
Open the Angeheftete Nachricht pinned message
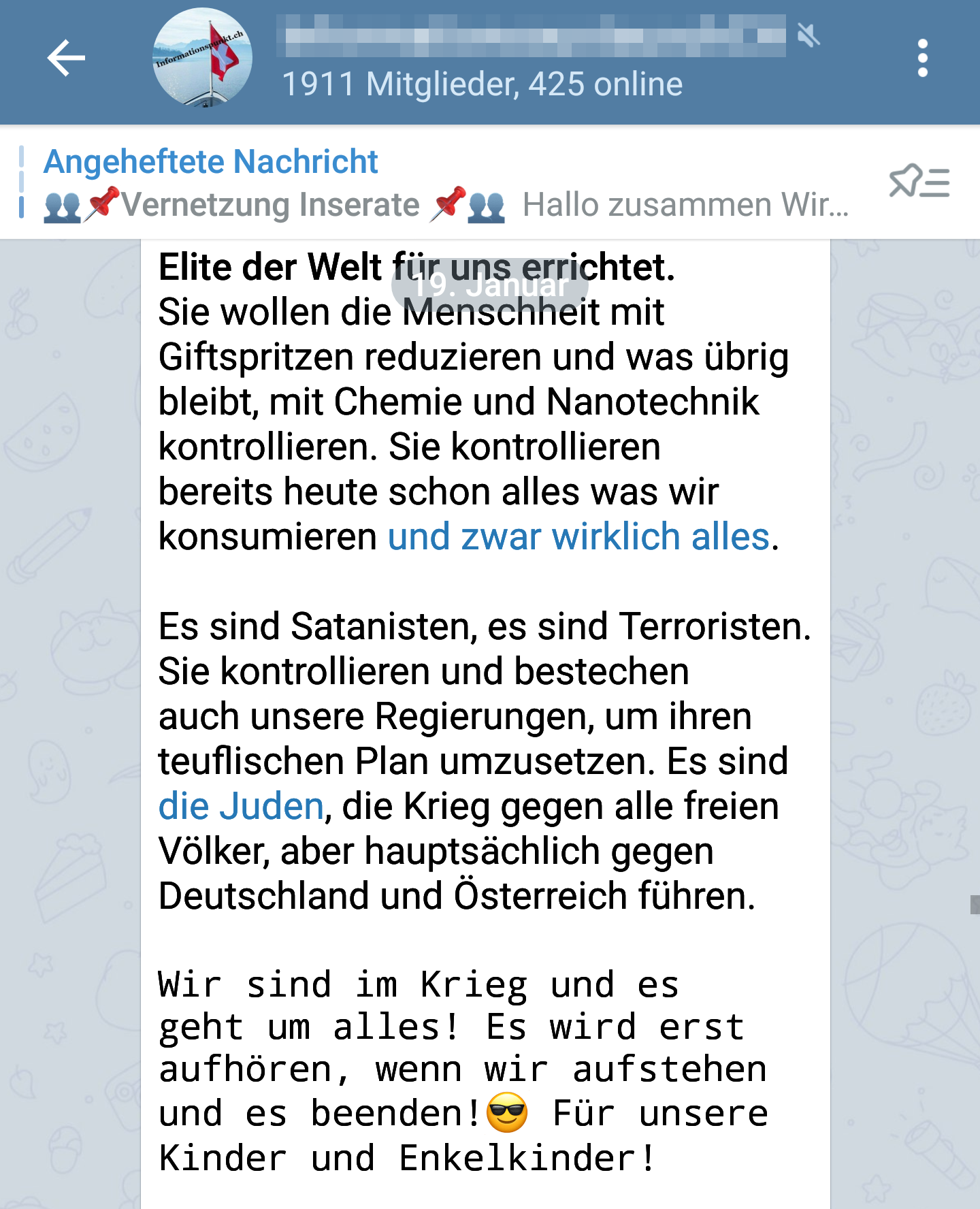(436, 182)
